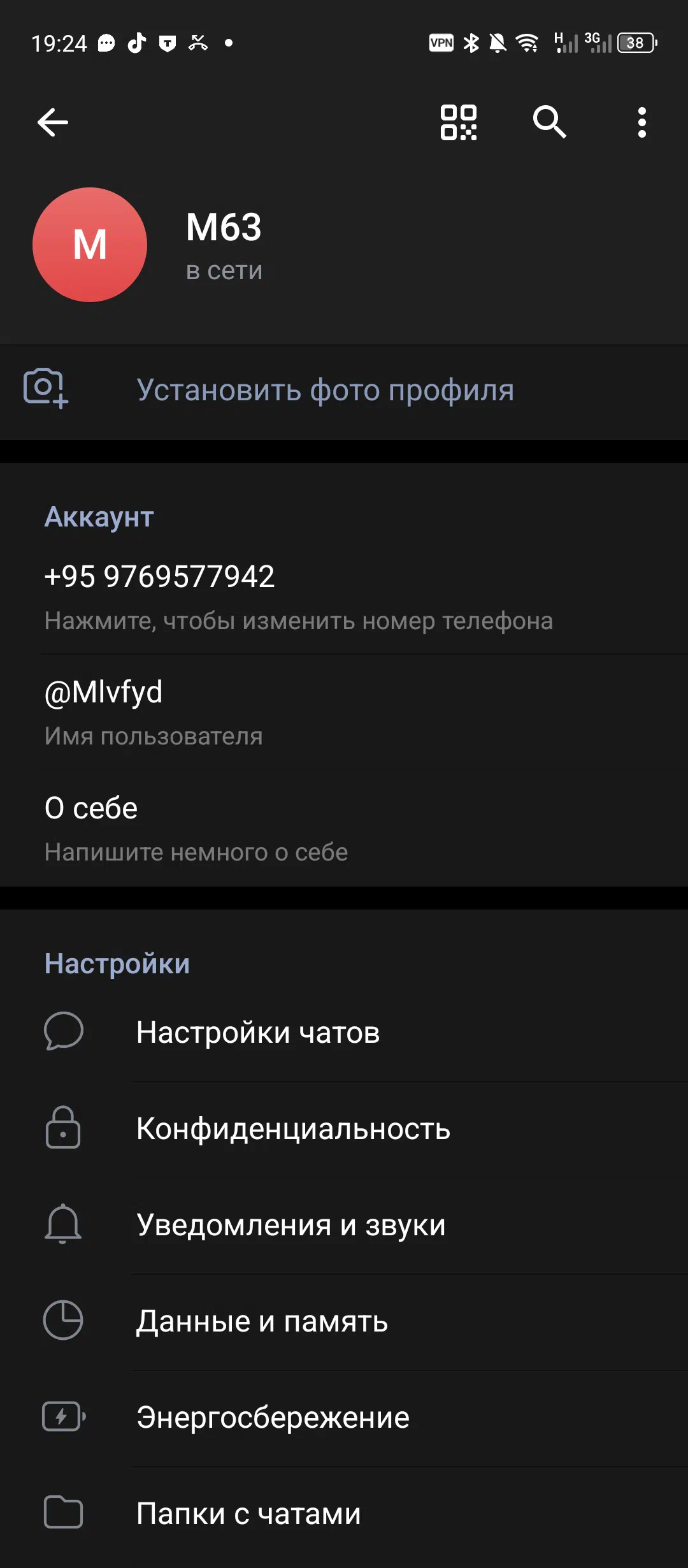This screenshot has height=1568, width=688.
Task: Open Данные и память
Action: tap(344, 1321)
